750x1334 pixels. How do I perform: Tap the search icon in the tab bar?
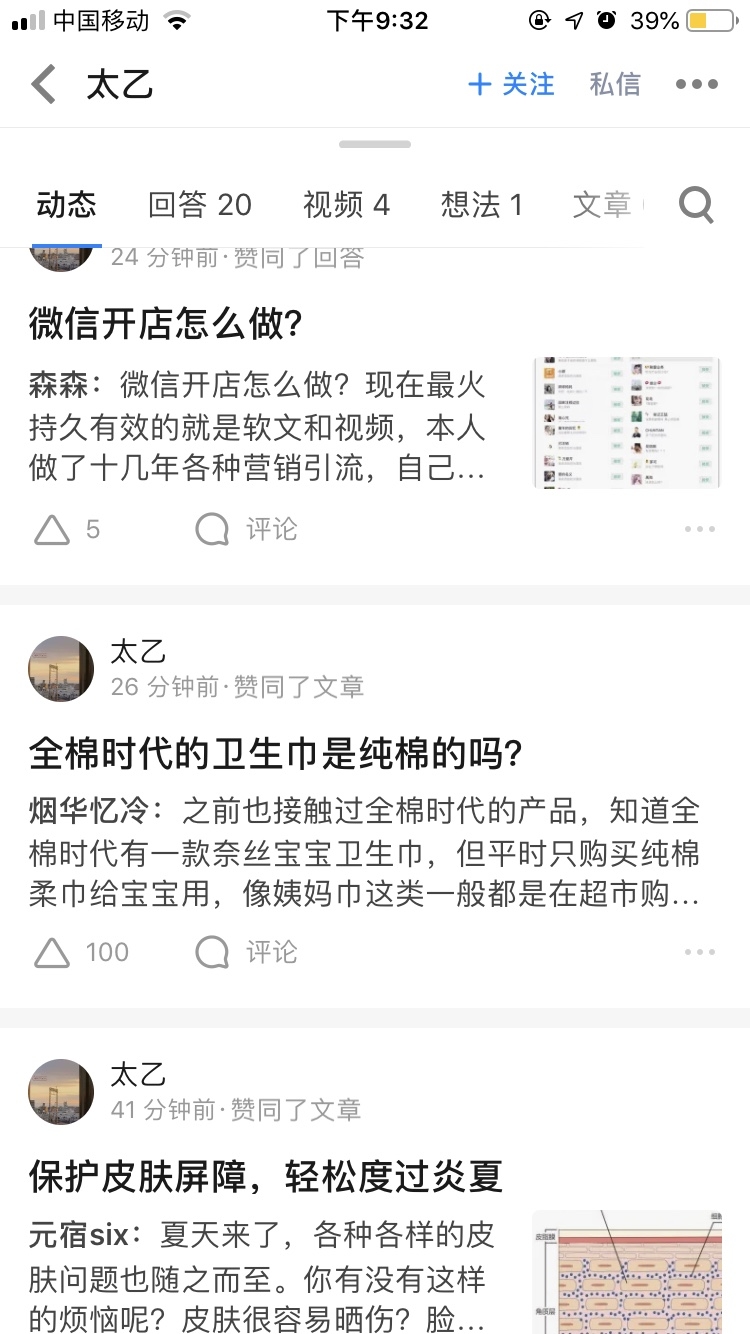pyautogui.click(x=695, y=204)
